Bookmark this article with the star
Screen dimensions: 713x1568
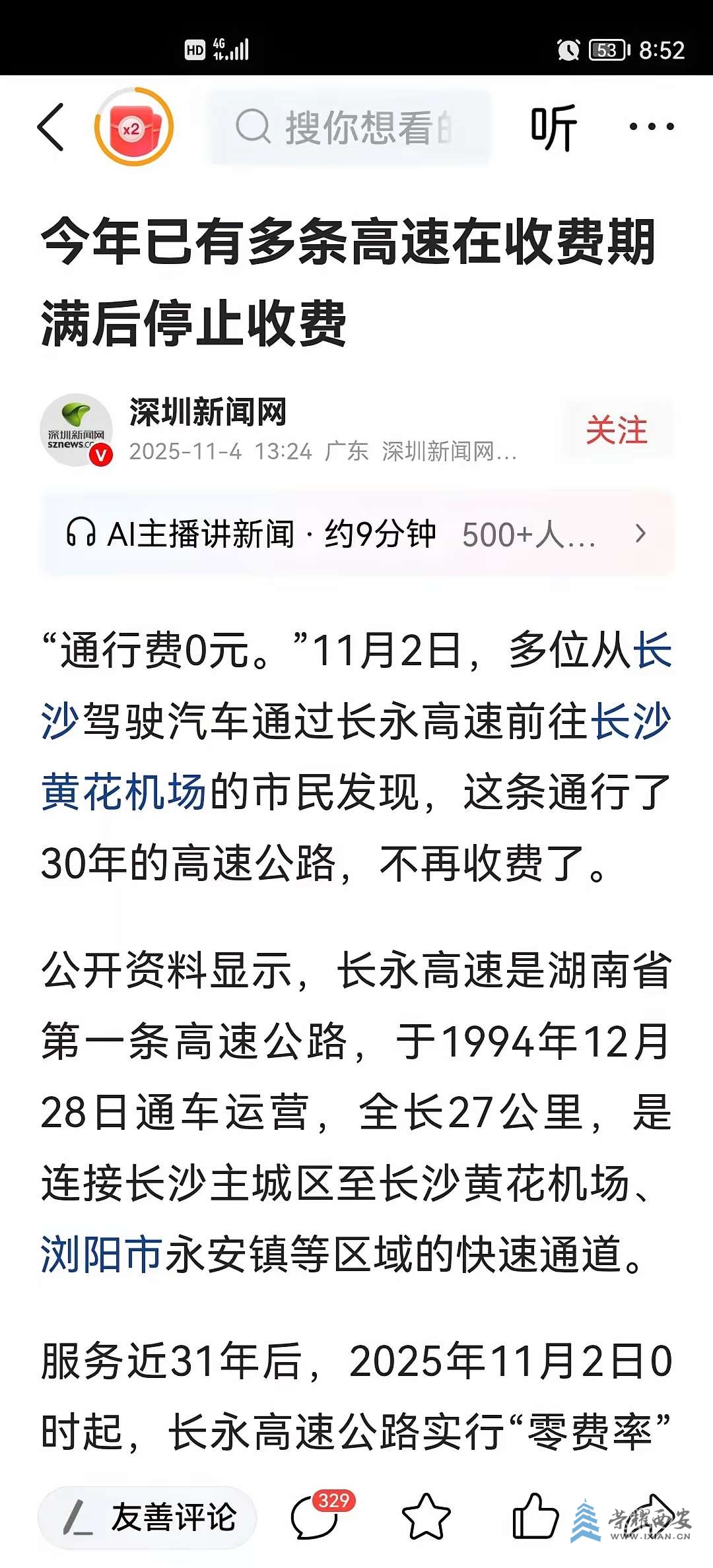426,1517
